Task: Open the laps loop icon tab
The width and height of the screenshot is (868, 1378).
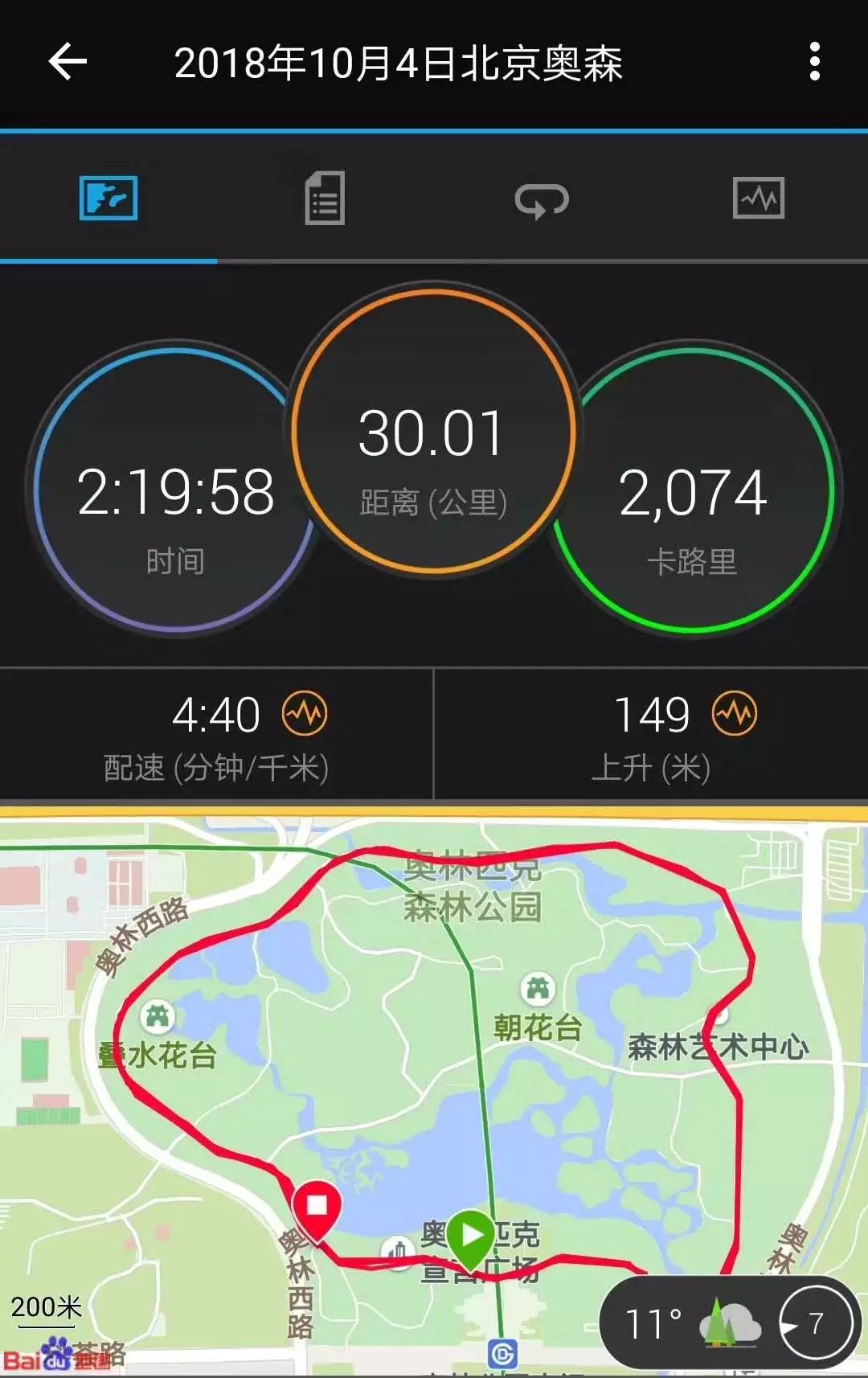Action: tap(542, 199)
